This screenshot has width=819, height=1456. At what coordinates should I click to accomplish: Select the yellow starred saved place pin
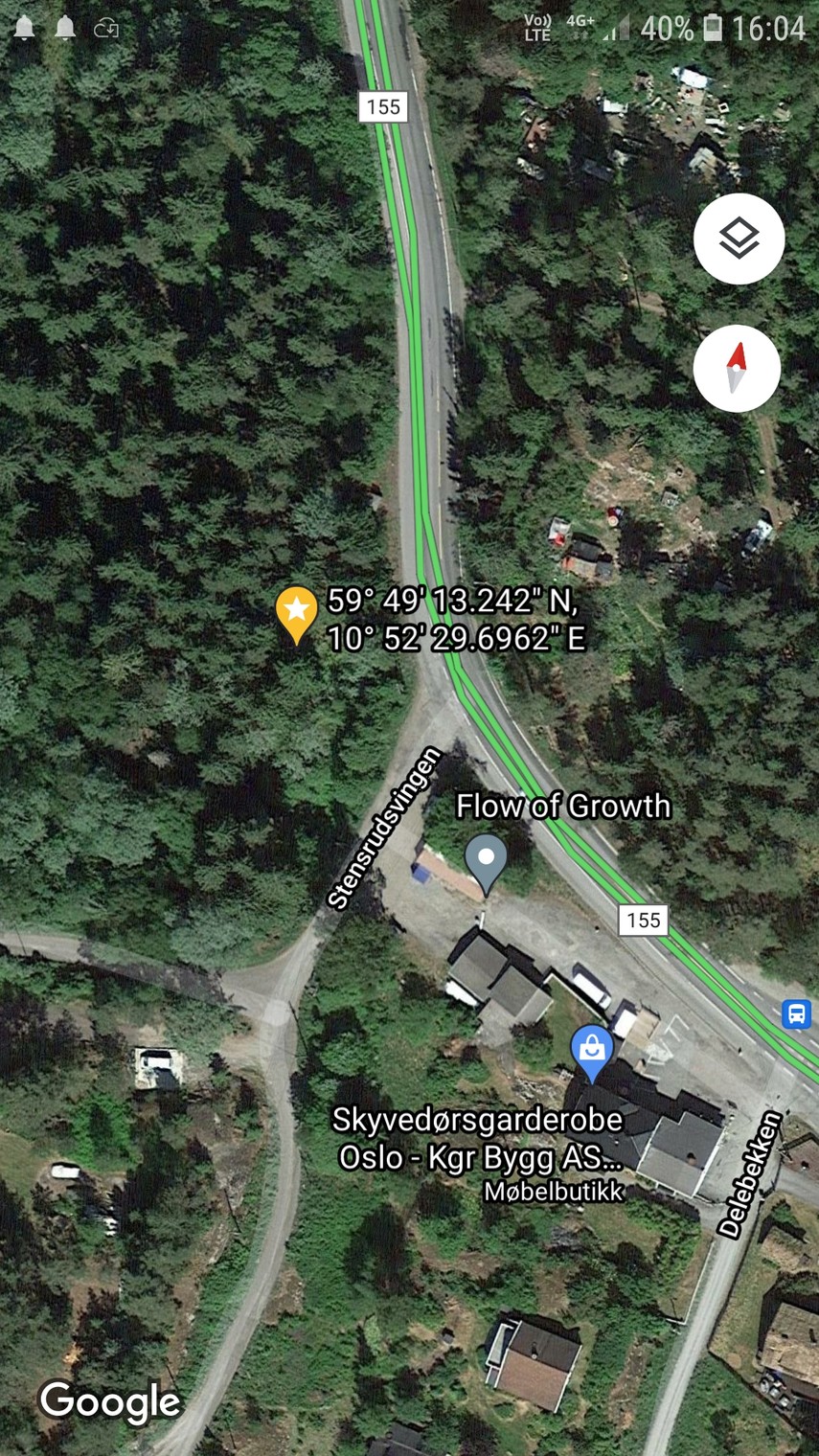pyautogui.click(x=296, y=612)
